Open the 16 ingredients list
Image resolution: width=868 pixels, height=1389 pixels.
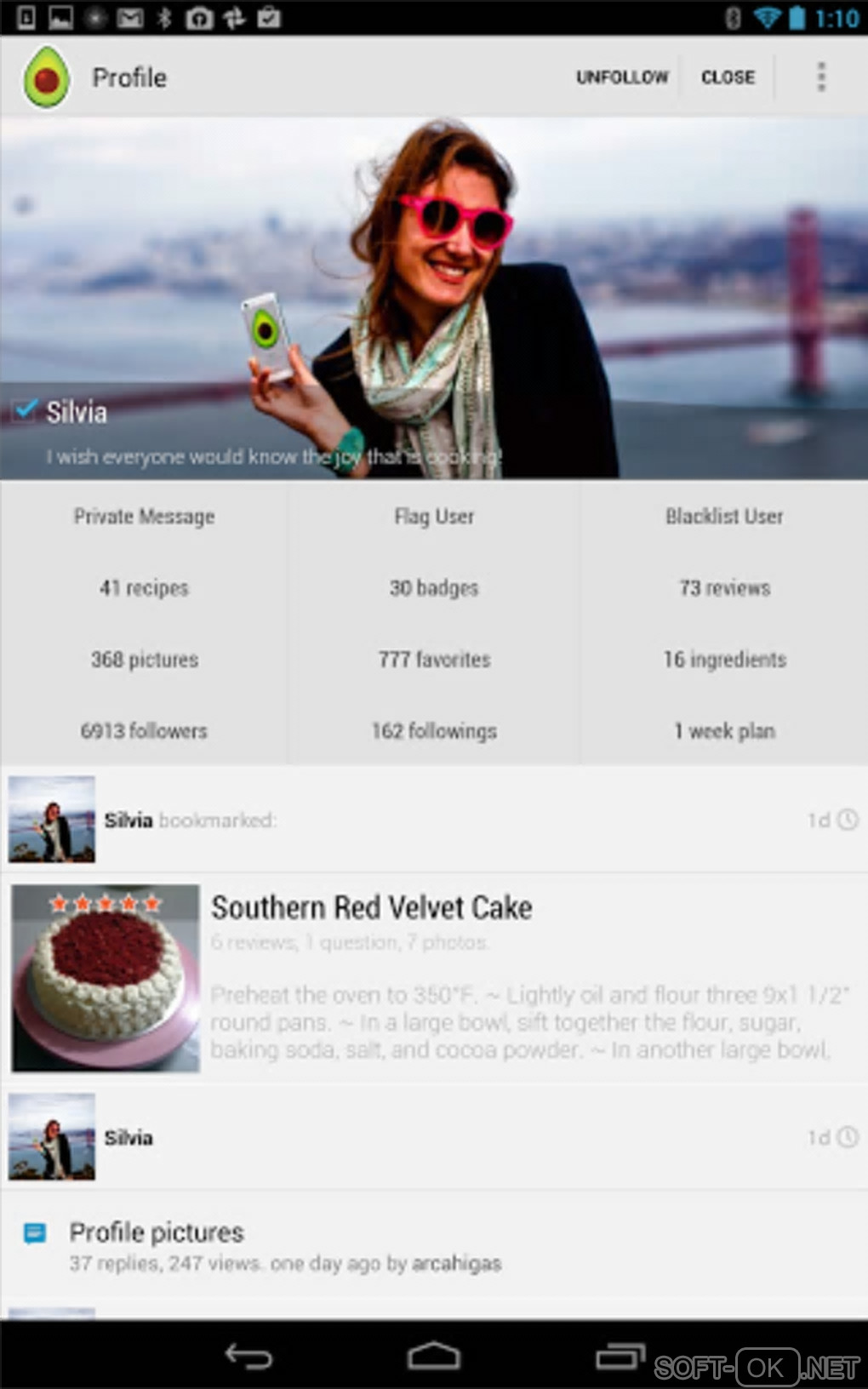point(724,660)
